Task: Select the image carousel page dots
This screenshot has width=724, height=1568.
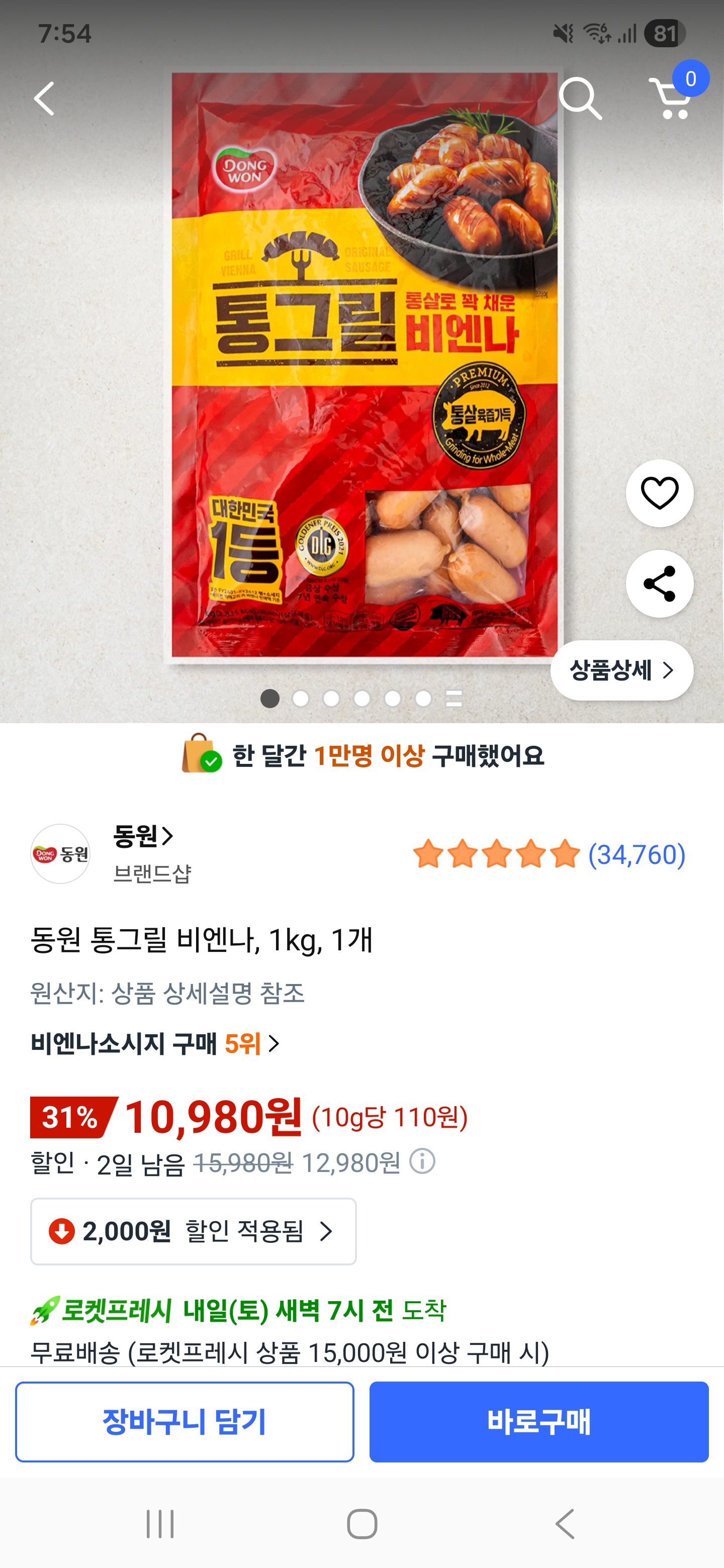Action: coord(361,698)
